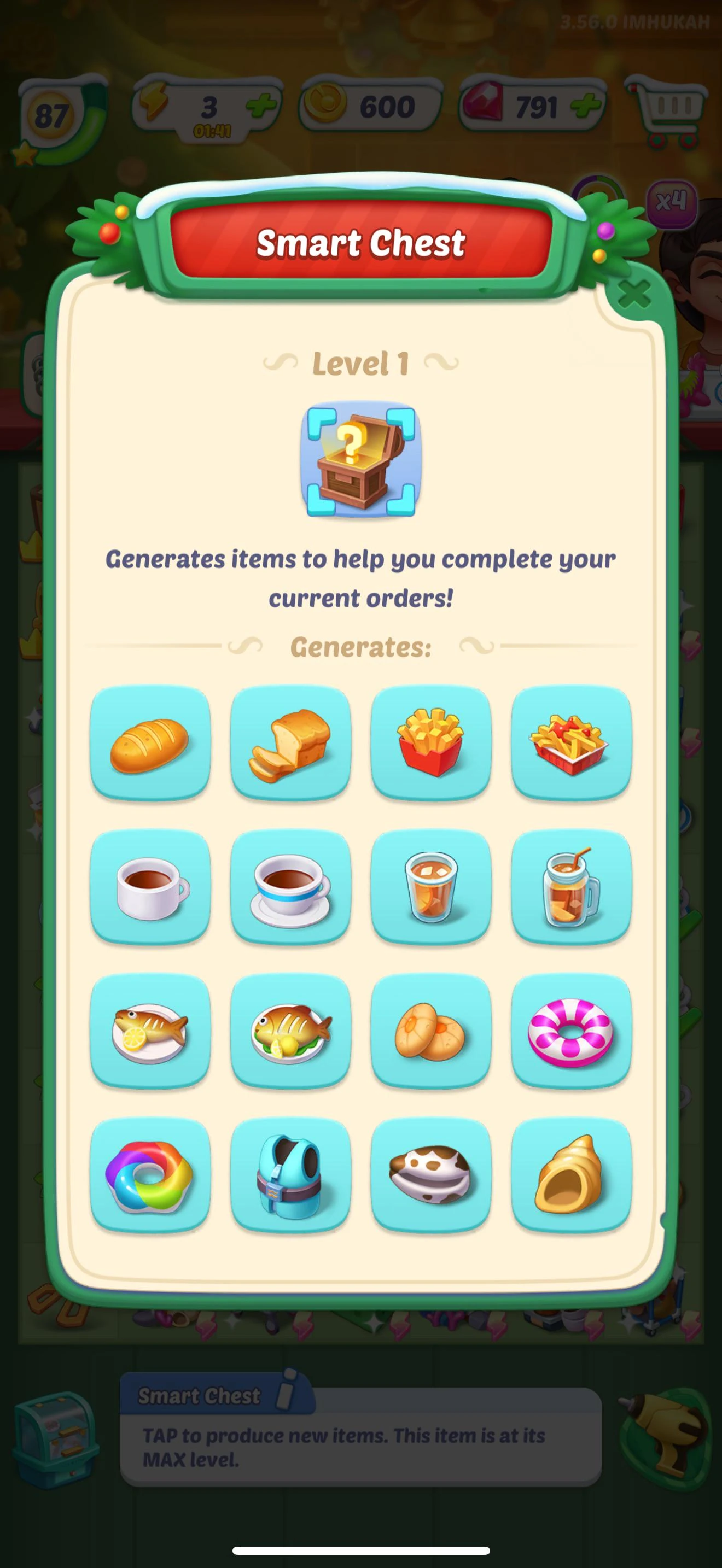Select the pink striped swim ring tile
722x1568 pixels.
pos(571,1031)
